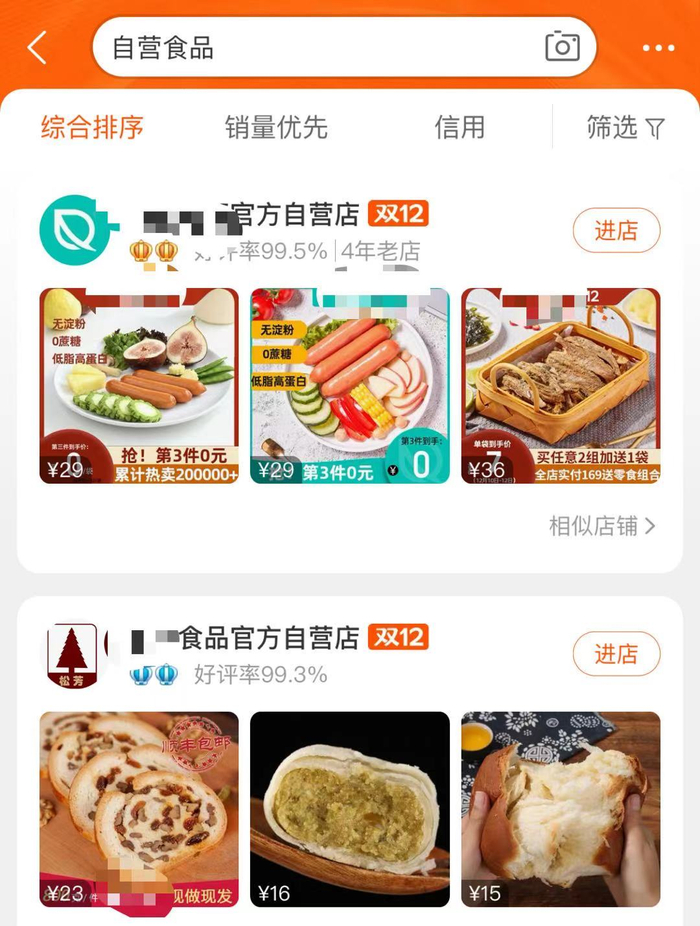Open the ¥36 basket snack product
The width and height of the screenshot is (700, 926).
click(x=560, y=385)
